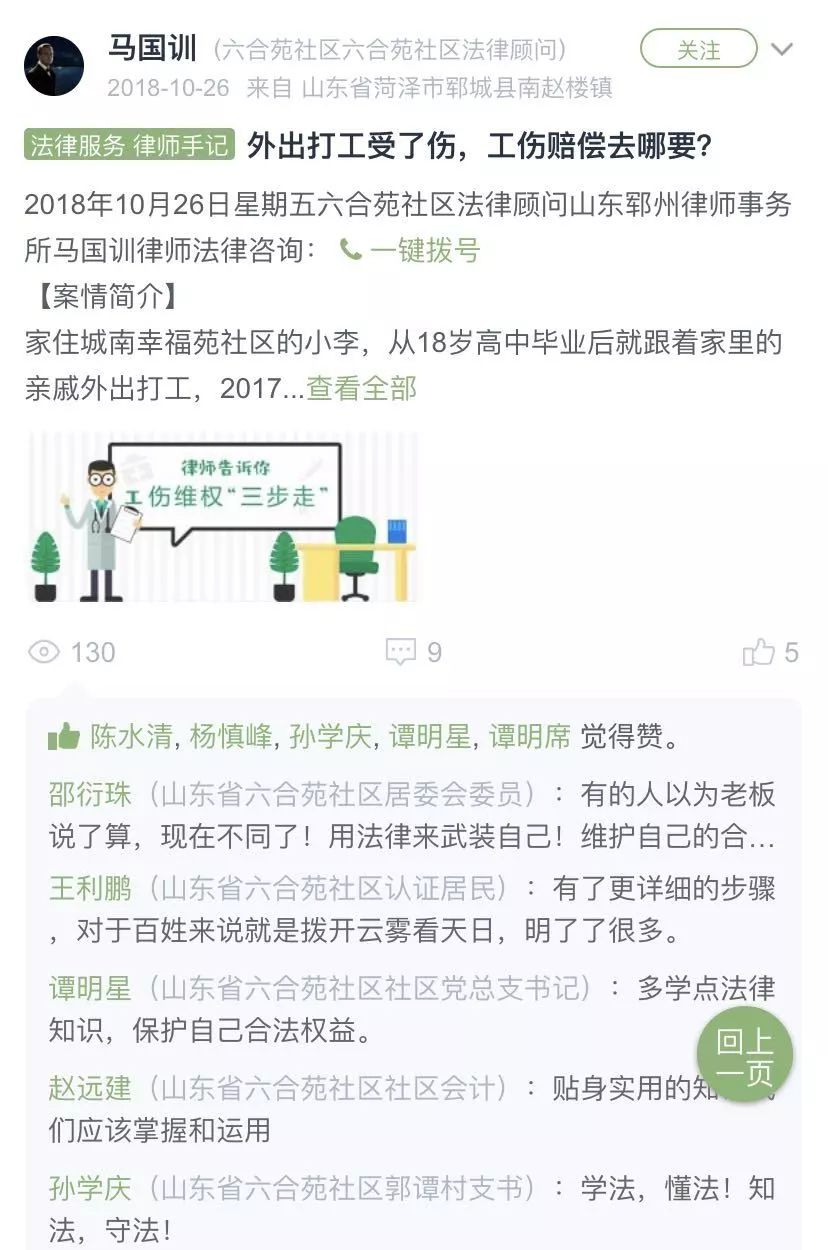The image size is (828, 1250).
Task: Go back using 回上一页 button
Action: [x=744, y=1056]
